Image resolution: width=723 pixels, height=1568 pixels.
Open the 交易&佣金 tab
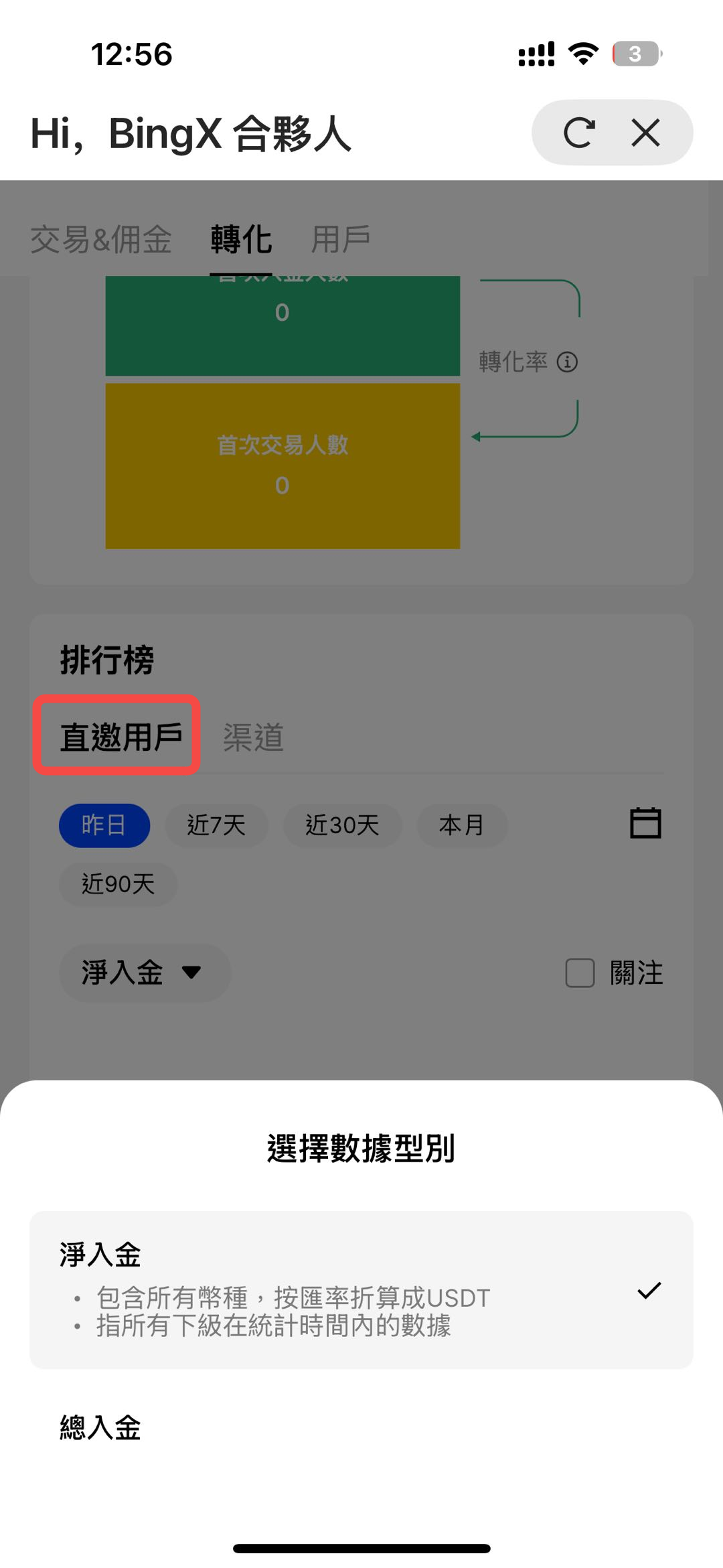click(102, 239)
